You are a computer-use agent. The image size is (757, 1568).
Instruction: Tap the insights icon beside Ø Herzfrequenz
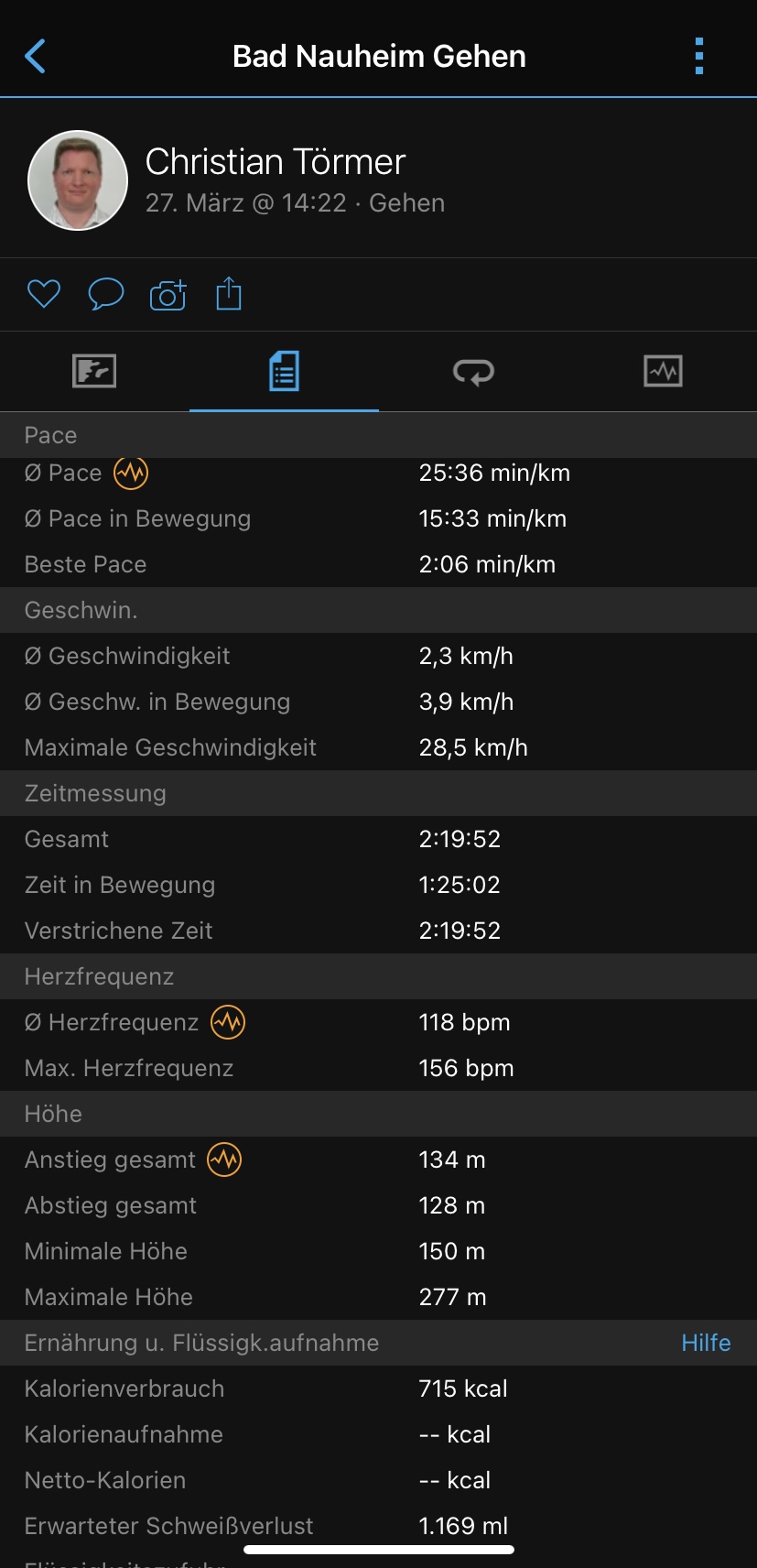(x=228, y=1022)
